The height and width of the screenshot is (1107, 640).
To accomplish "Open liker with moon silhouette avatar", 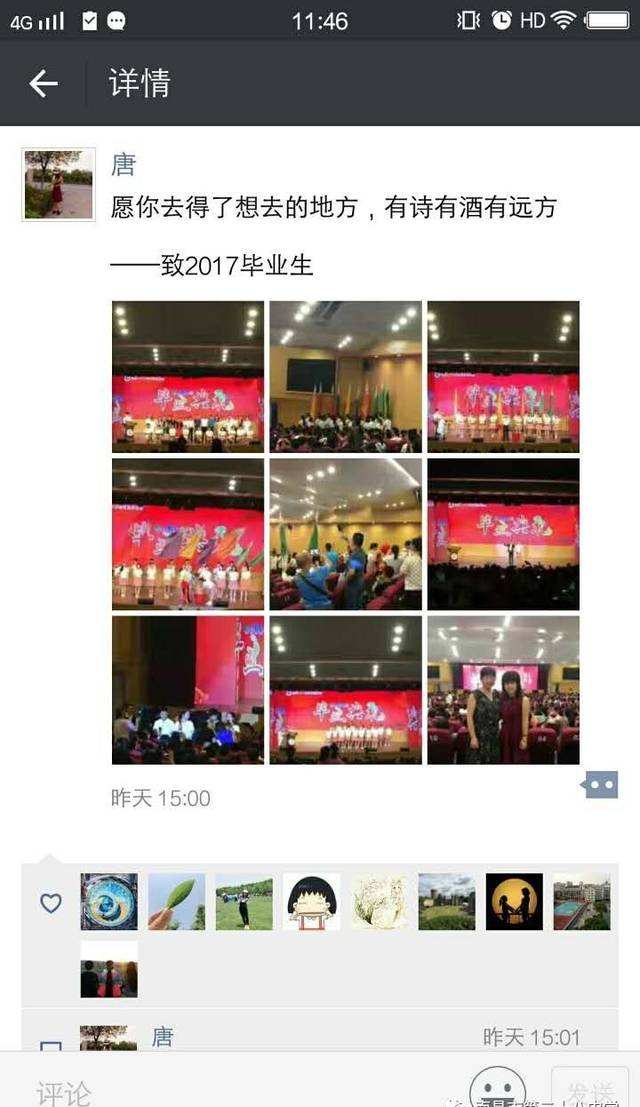I will click(514, 902).
